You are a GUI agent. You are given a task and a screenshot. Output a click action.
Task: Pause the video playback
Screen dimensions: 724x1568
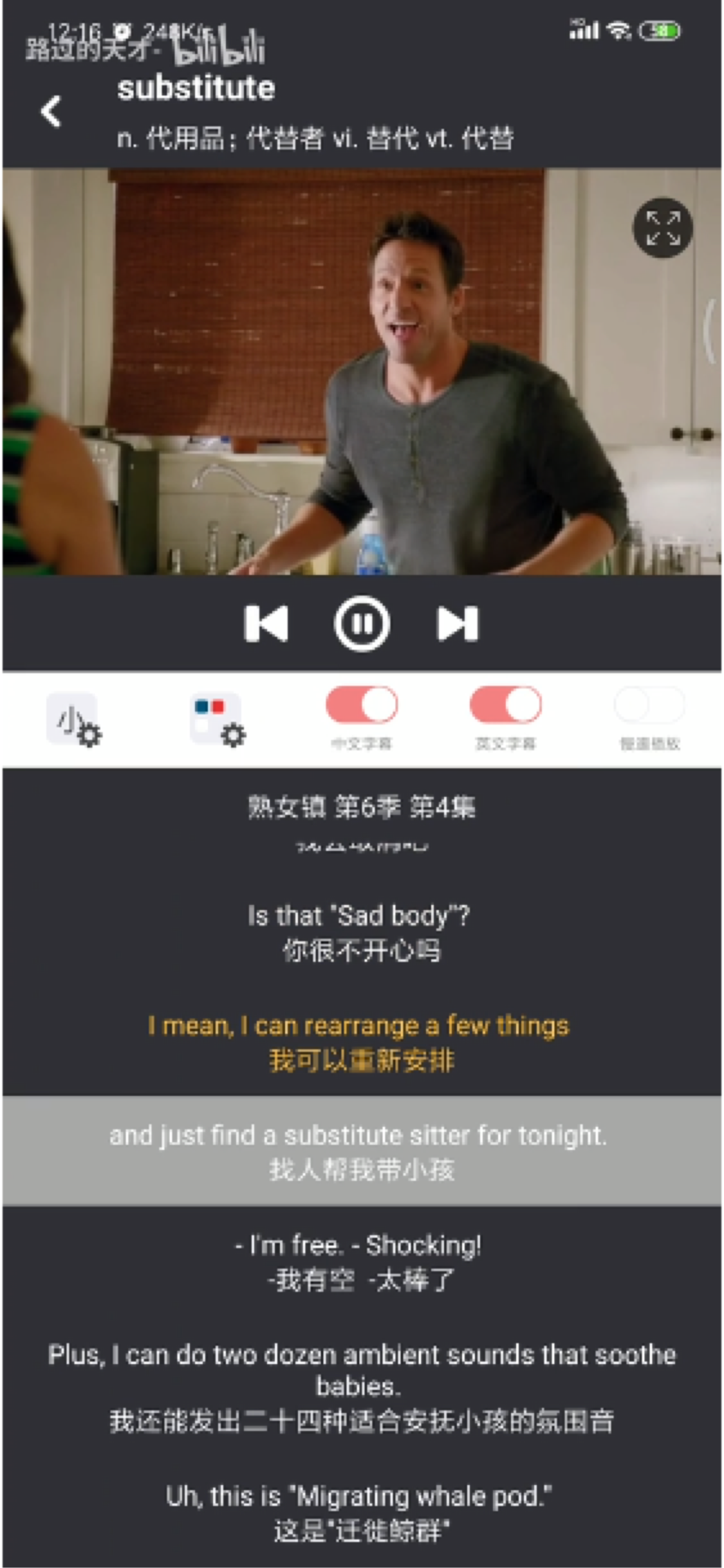click(x=362, y=623)
